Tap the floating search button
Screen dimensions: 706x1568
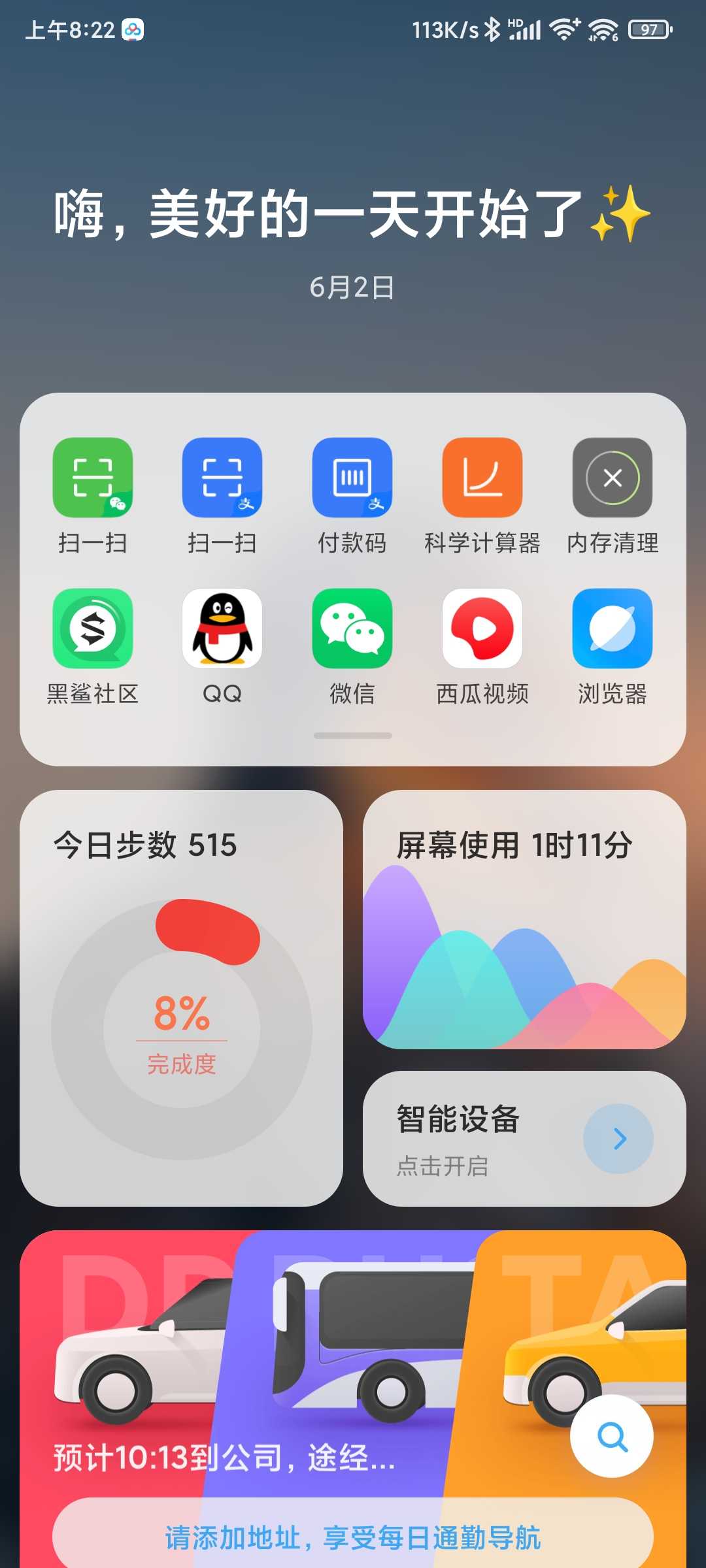612,1436
